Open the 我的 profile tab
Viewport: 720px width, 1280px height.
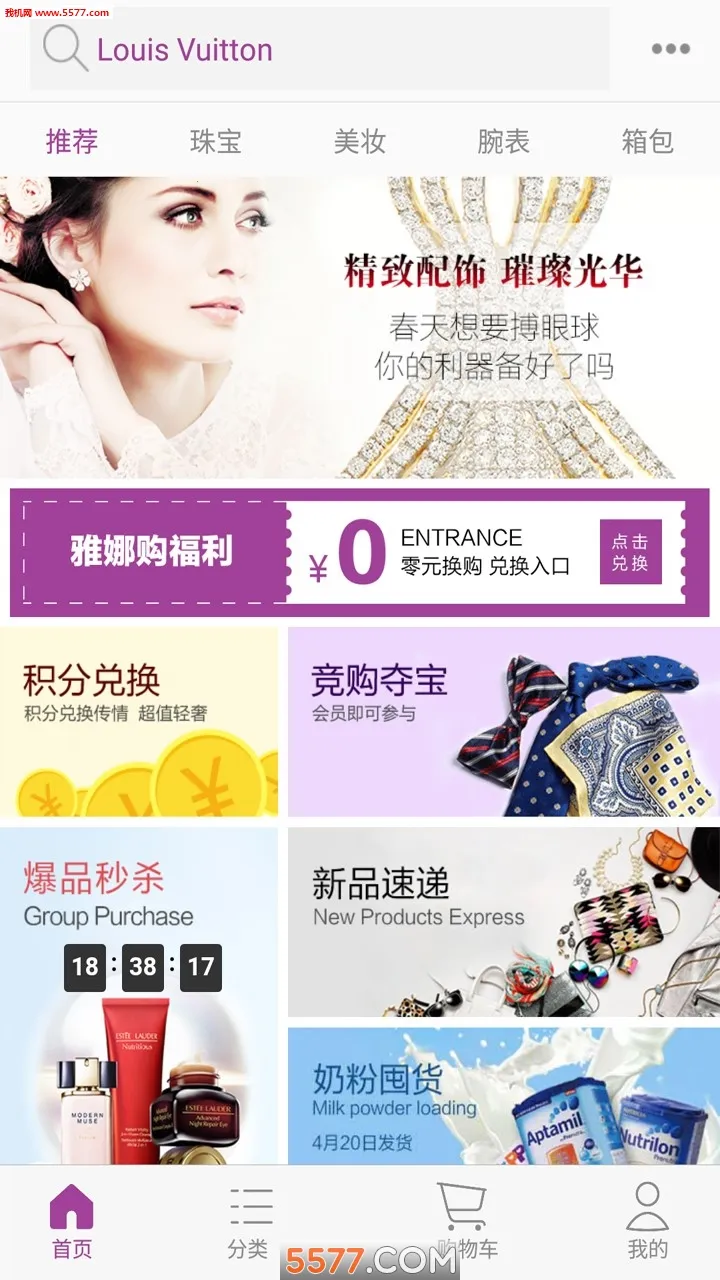coord(647,1222)
